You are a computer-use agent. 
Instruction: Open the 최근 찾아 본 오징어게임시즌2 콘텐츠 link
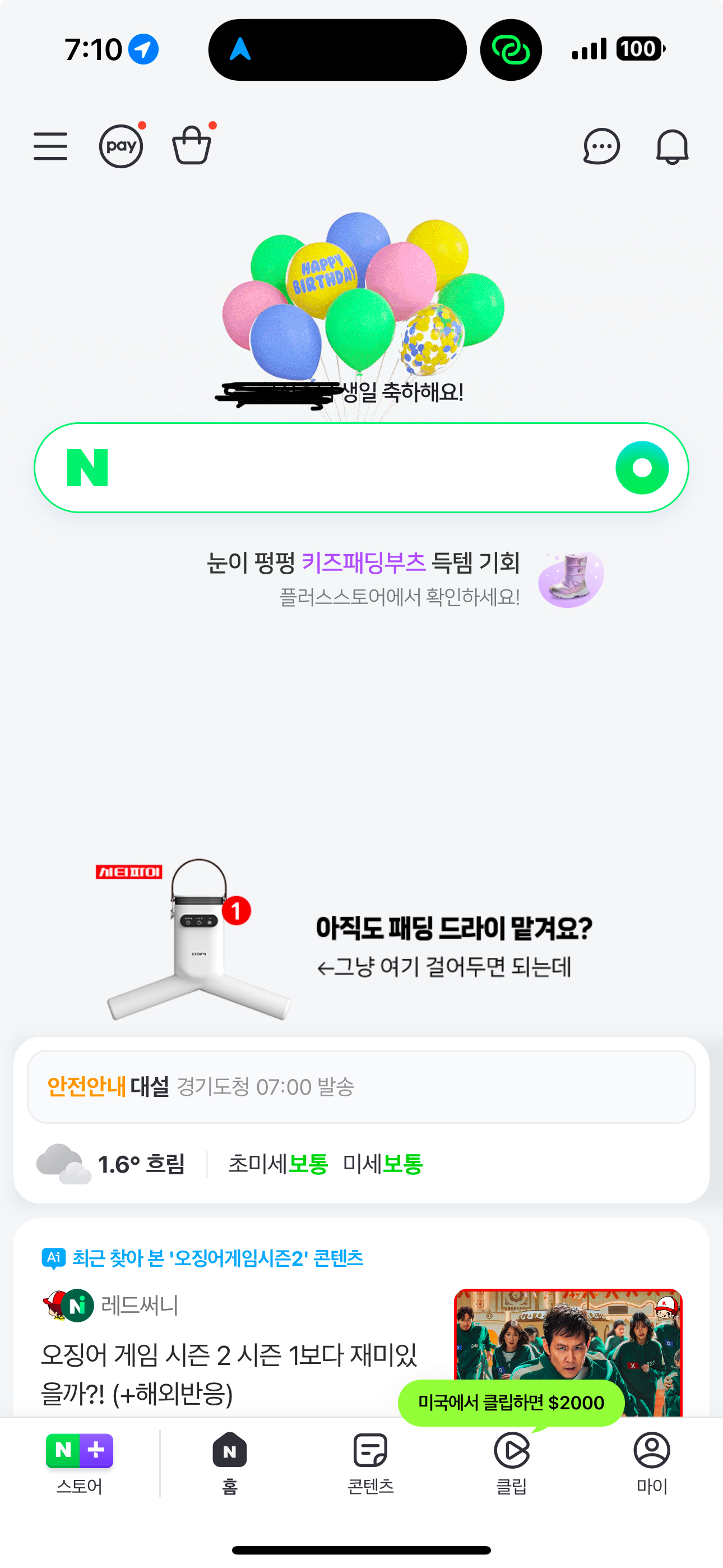217,1257
